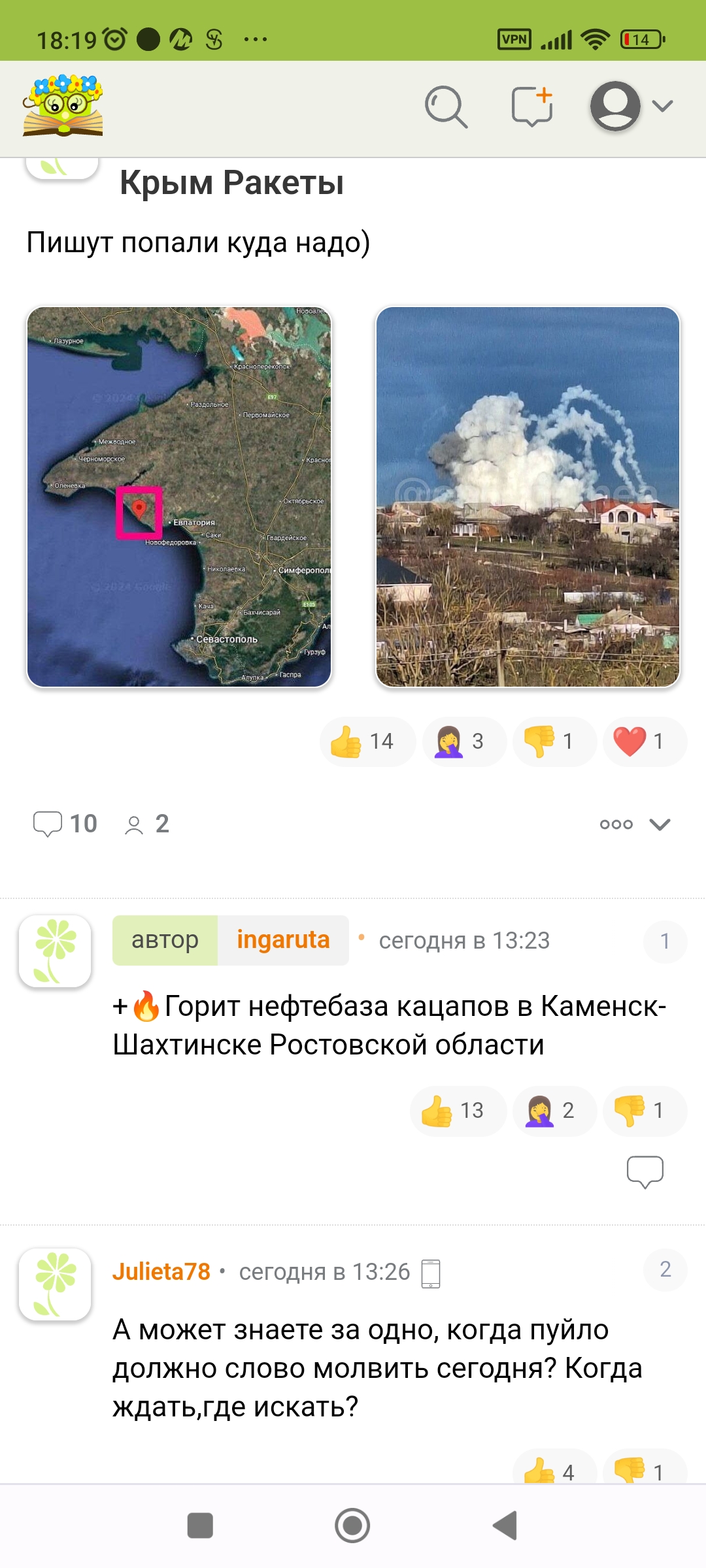This screenshot has width=706, height=1568.
Task: Go to the phone home screen
Action: (352, 1526)
